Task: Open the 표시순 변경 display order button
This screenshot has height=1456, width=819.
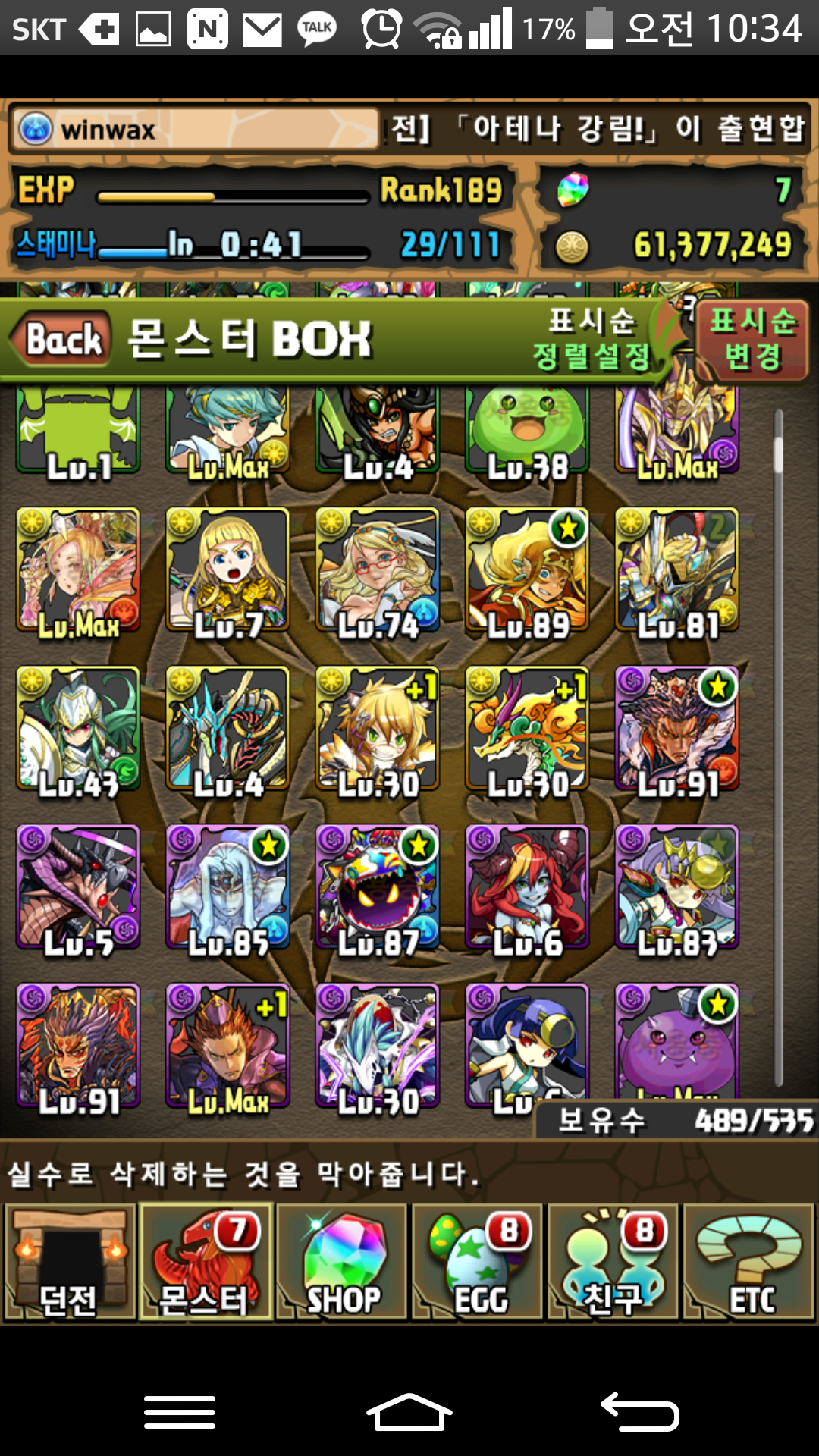Action: [x=752, y=339]
